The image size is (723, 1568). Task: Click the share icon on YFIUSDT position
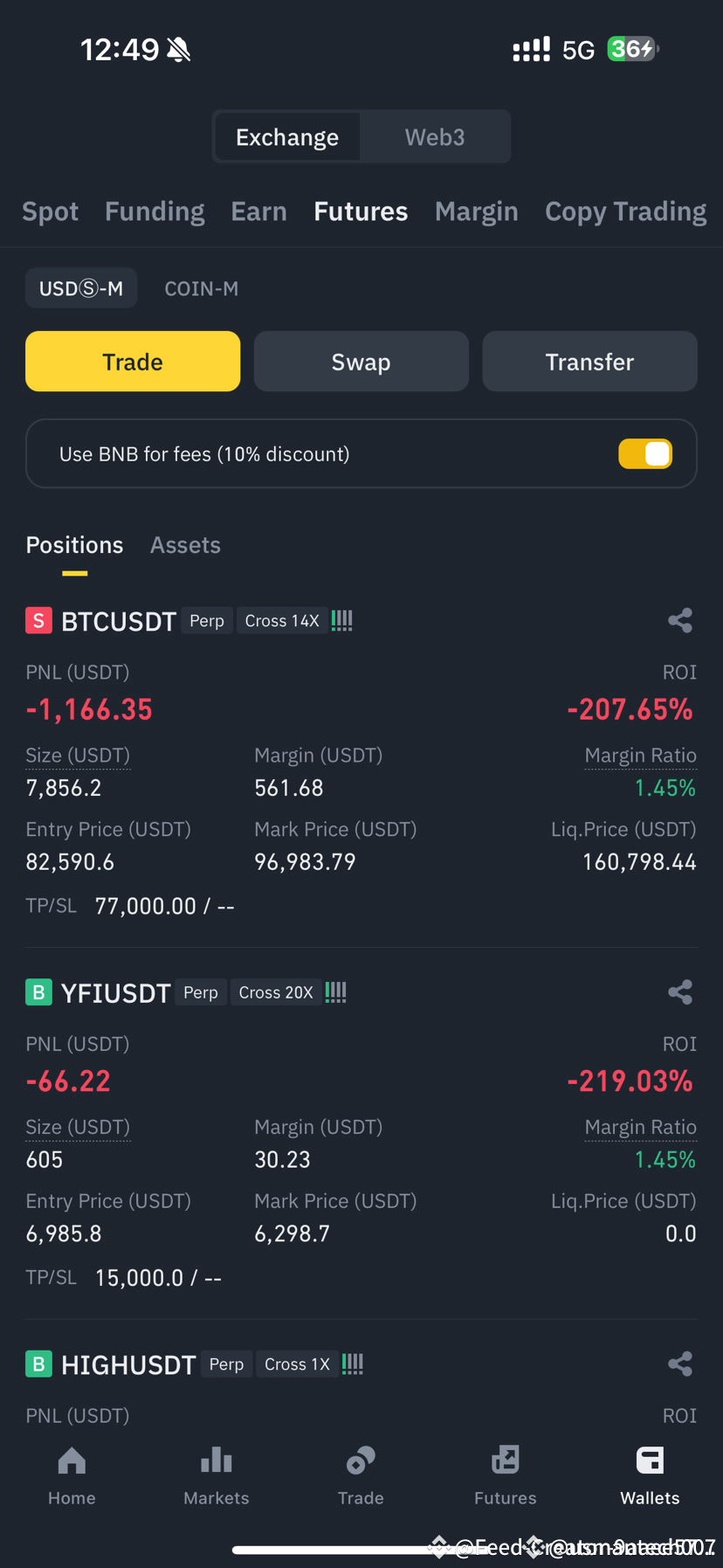pyautogui.click(x=680, y=991)
